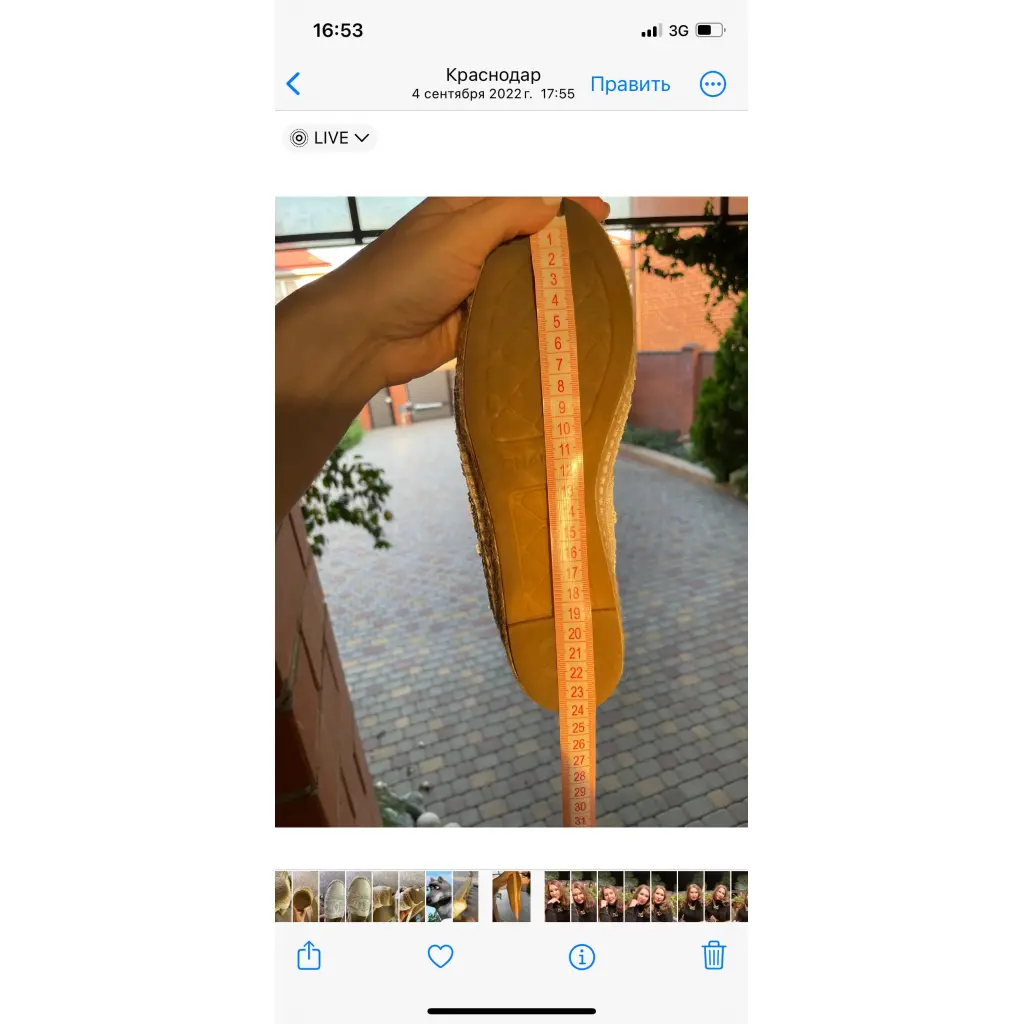The width and height of the screenshot is (1024, 1024).
Task: Open the more options ellipsis menu
Action: pos(713,84)
